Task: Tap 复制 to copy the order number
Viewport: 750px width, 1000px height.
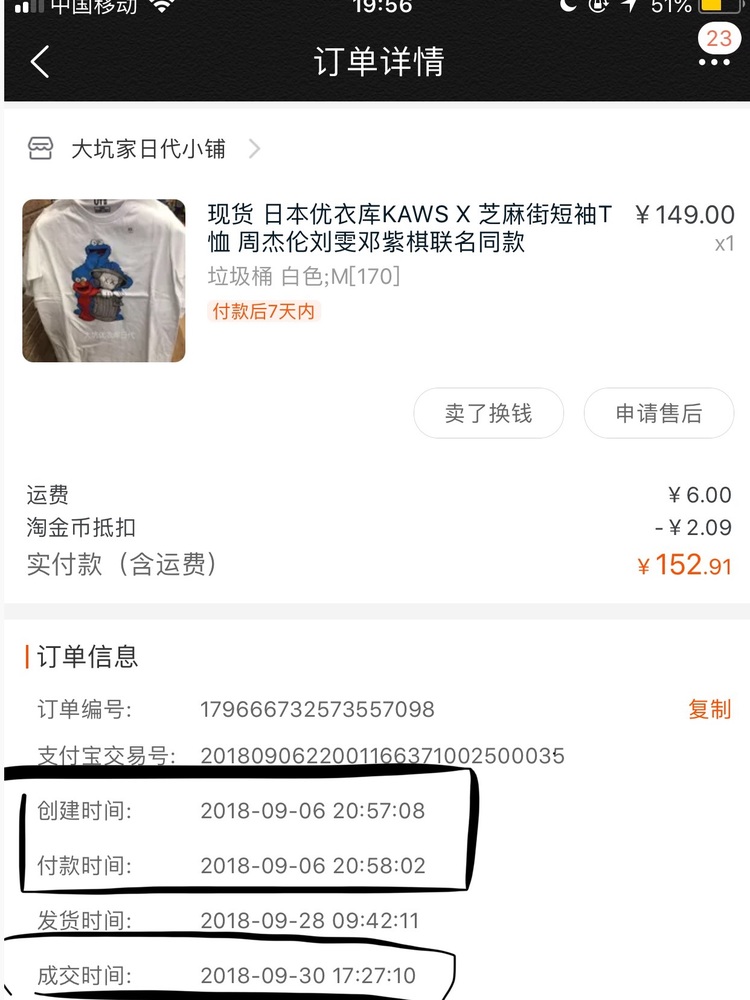Action: click(709, 709)
